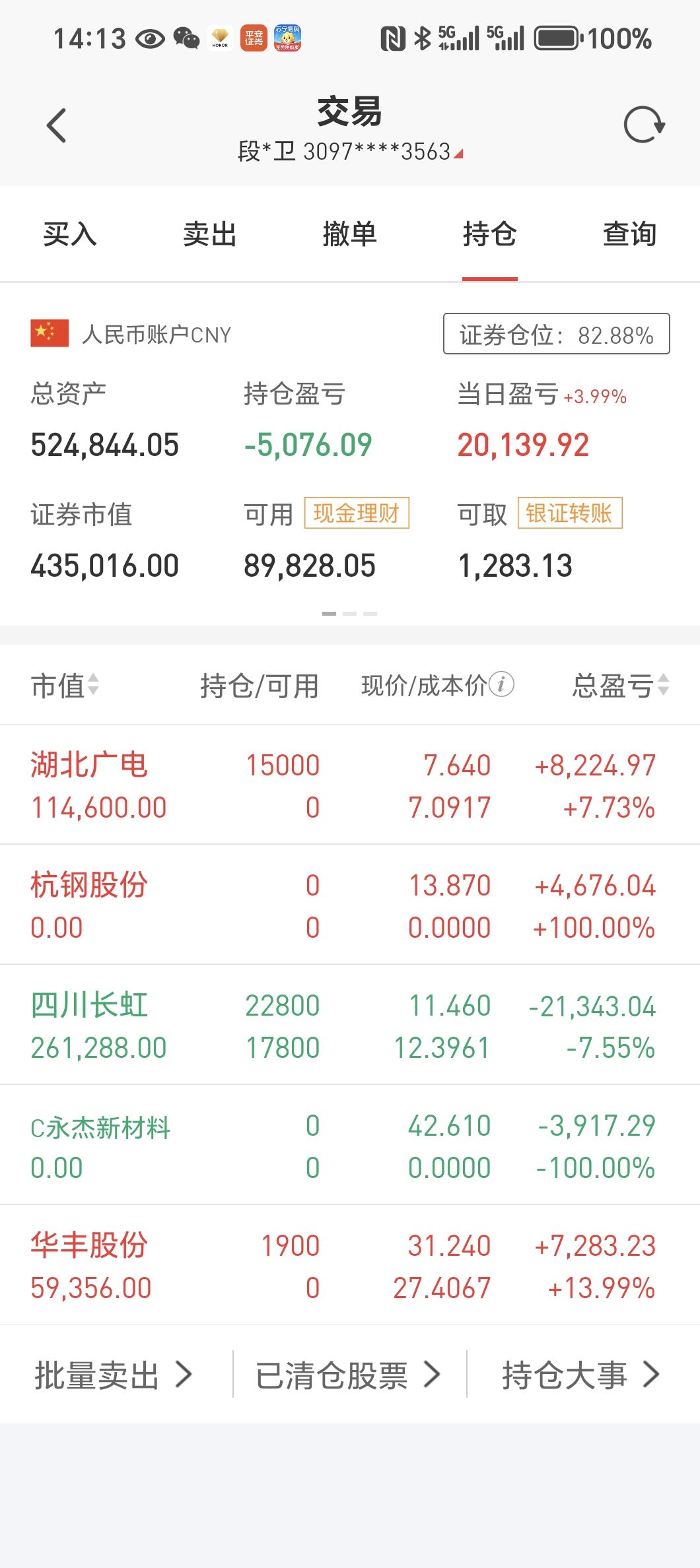Sort holdings by 市值
Viewport: 700px width, 1568px height.
[65, 685]
